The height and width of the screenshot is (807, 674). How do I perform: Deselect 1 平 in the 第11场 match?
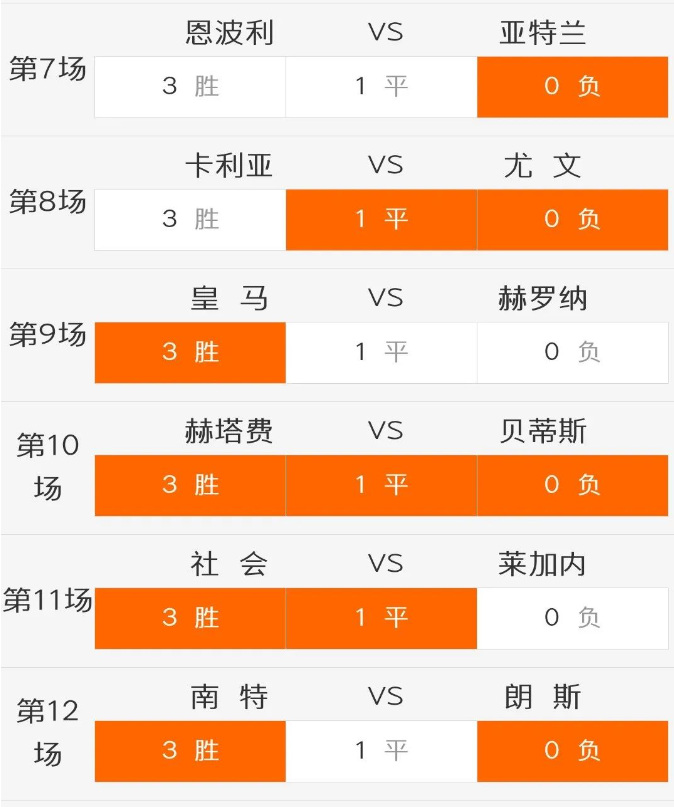(x=381, y=618)
